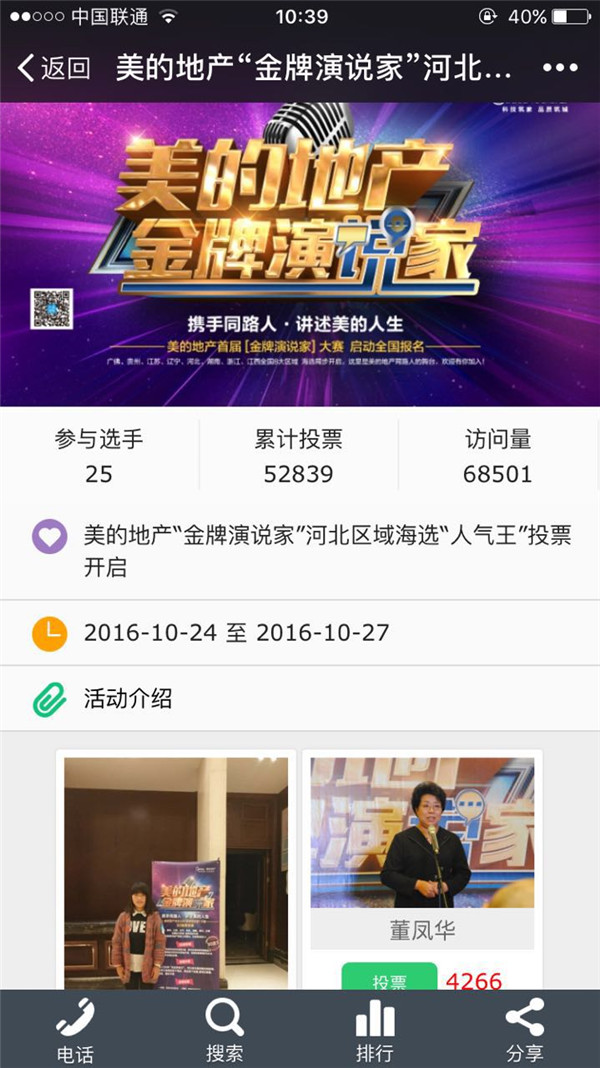Vote for 董凤华 with 投票 button

[389, 978]
